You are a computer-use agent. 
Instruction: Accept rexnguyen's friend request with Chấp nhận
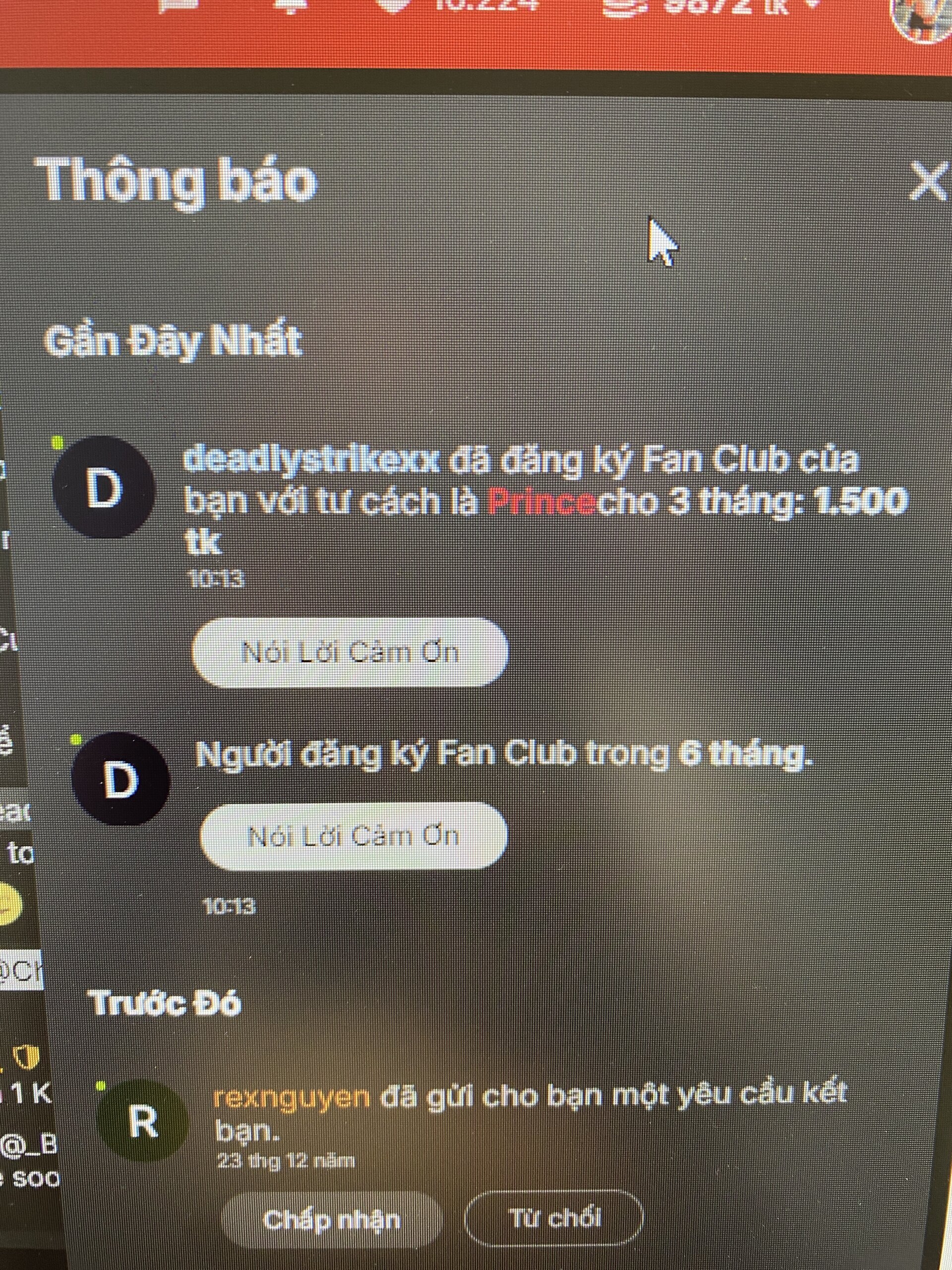tap(332, 1220)
